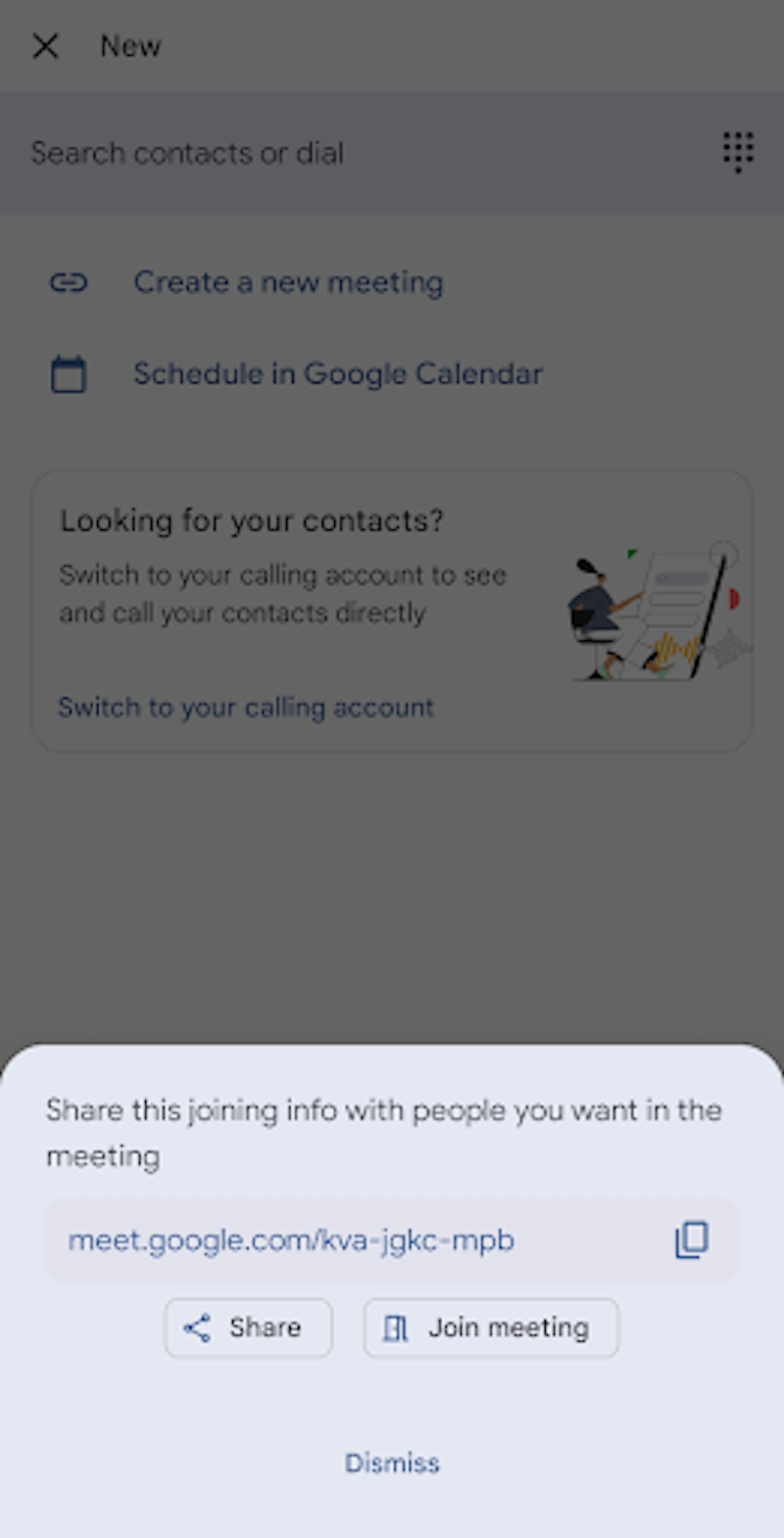This screenshot has width=784, height=1538.
Task: Close the New meeting screen with the X
Action: click(45, 45)
